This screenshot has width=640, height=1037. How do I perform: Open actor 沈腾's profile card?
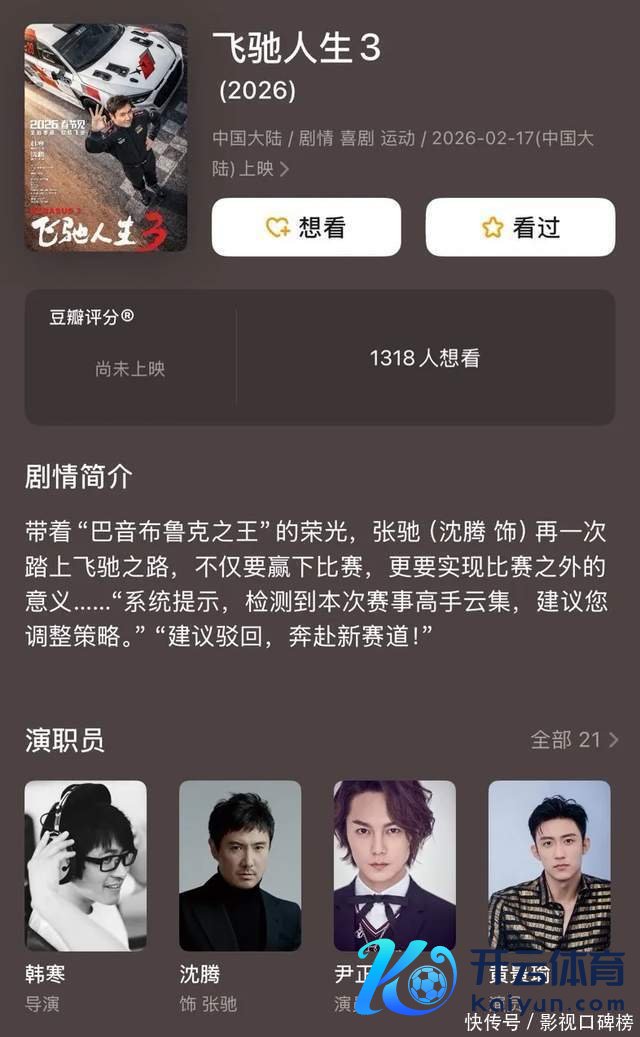pos(240,865)
